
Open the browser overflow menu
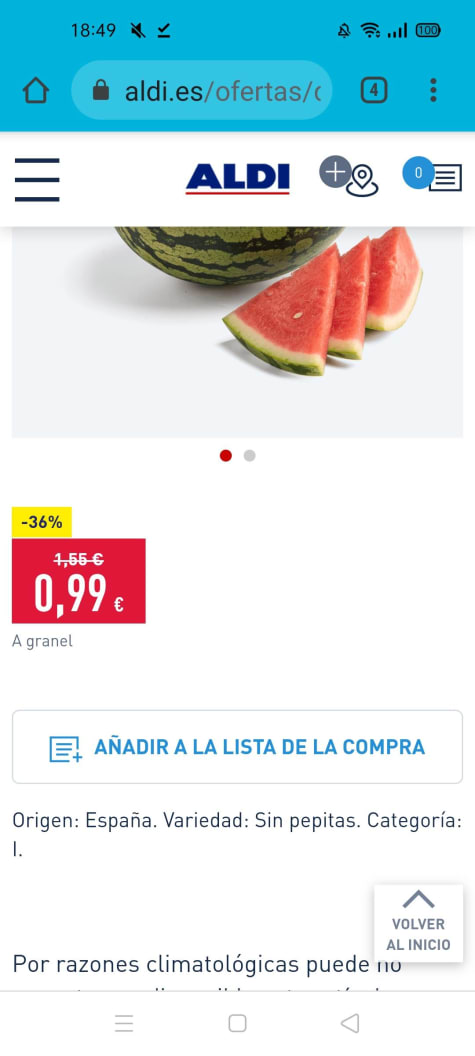tap(433, 90)
